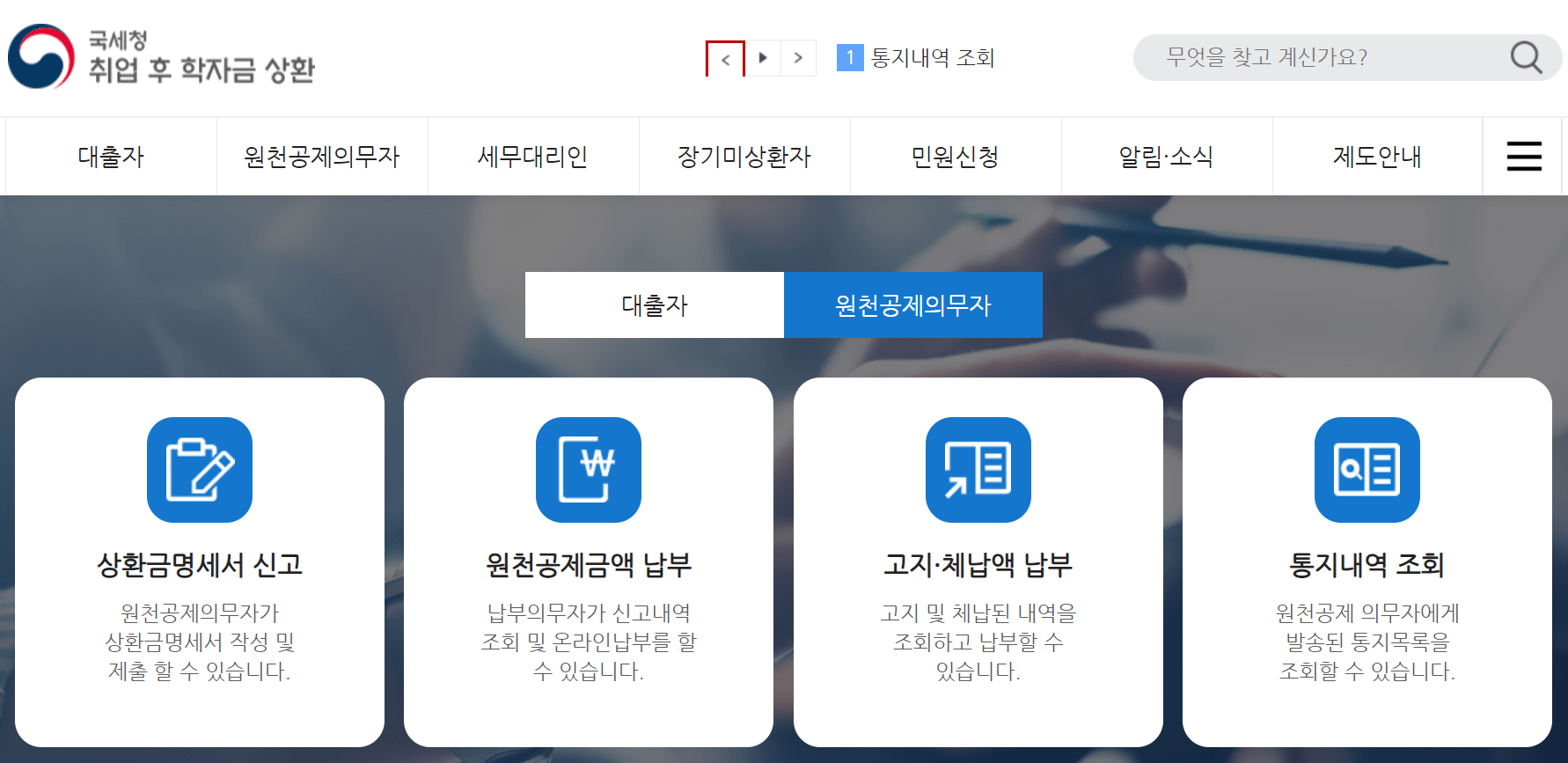Screen dimensions: 1568x763
Task: Open the hamburger full menu
Action: point(1524,157)
